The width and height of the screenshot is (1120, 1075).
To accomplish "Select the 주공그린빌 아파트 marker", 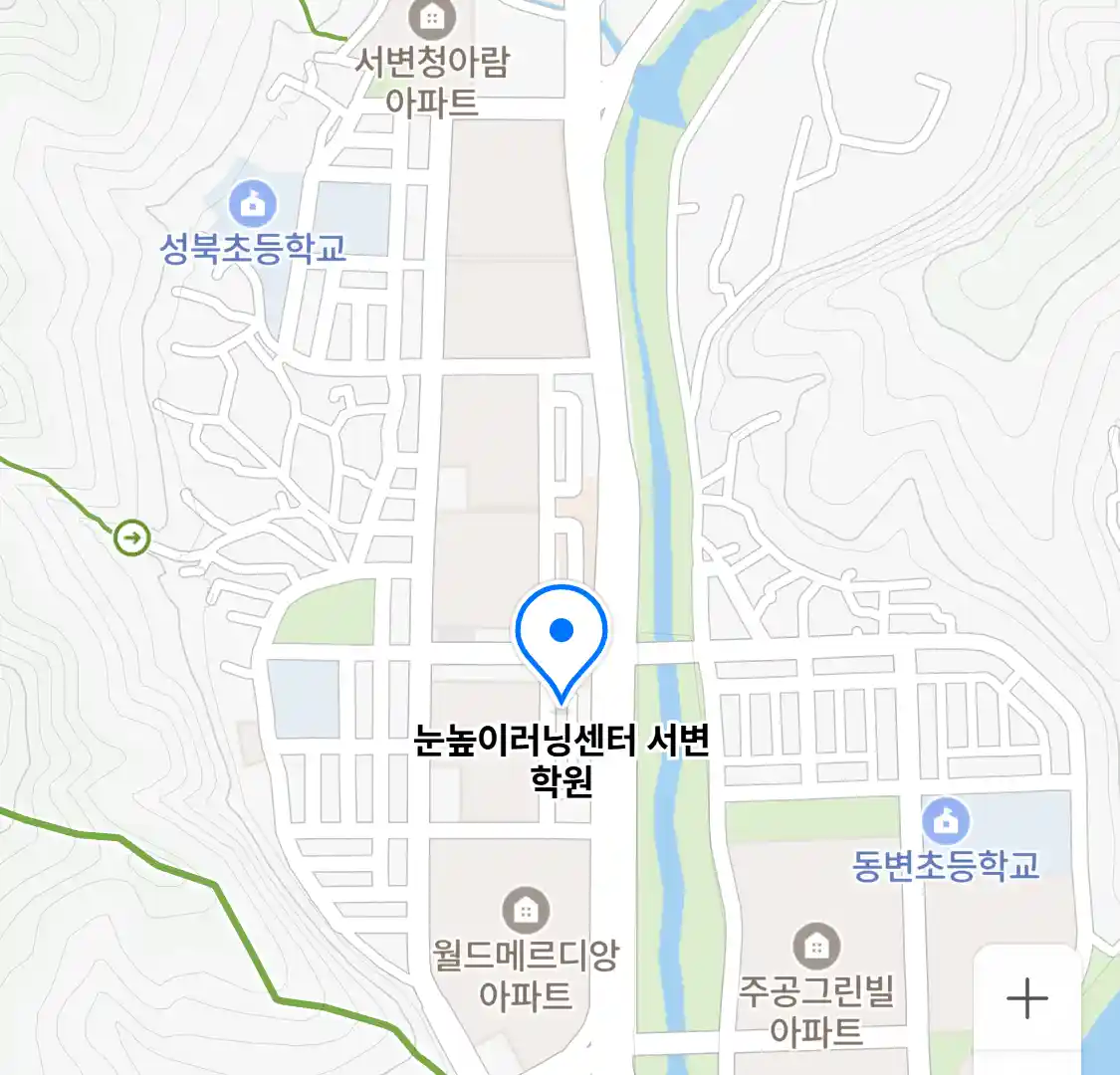I will pos(815,946).
